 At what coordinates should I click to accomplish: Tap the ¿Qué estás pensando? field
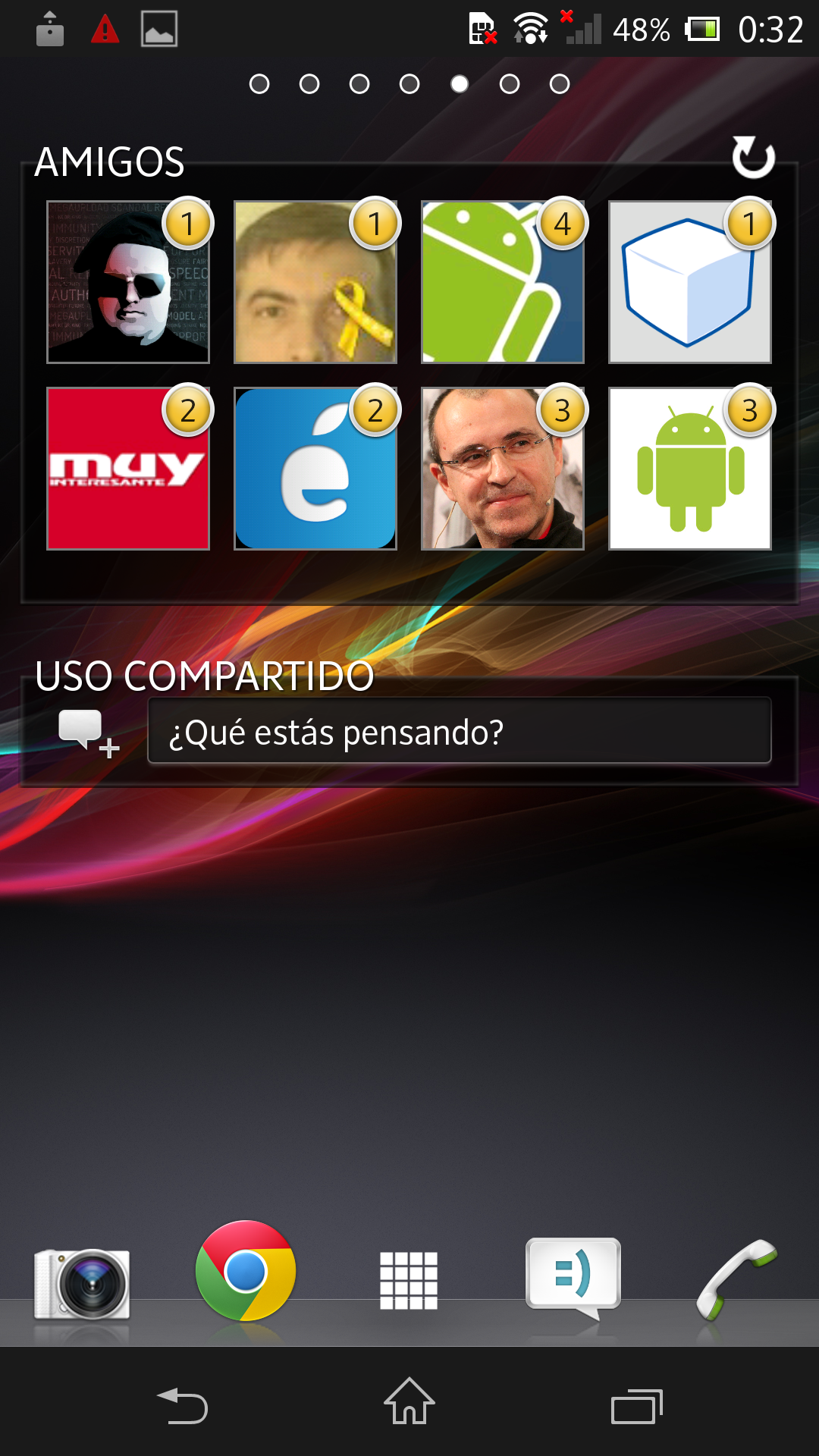[459, 731]
